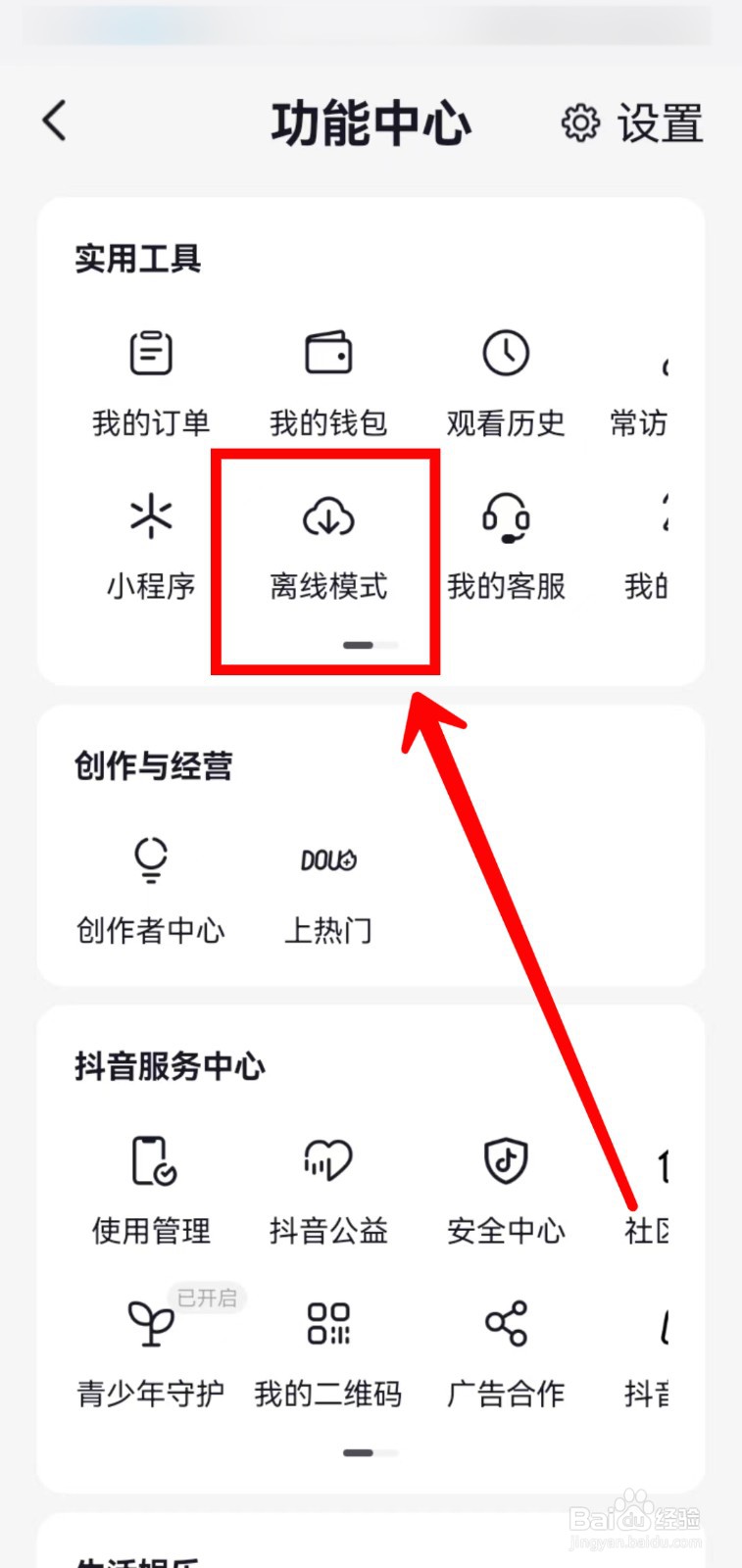Tap the 离线模式 offline mode icon
Screen dimensions: 742x1568
[327, 519]
